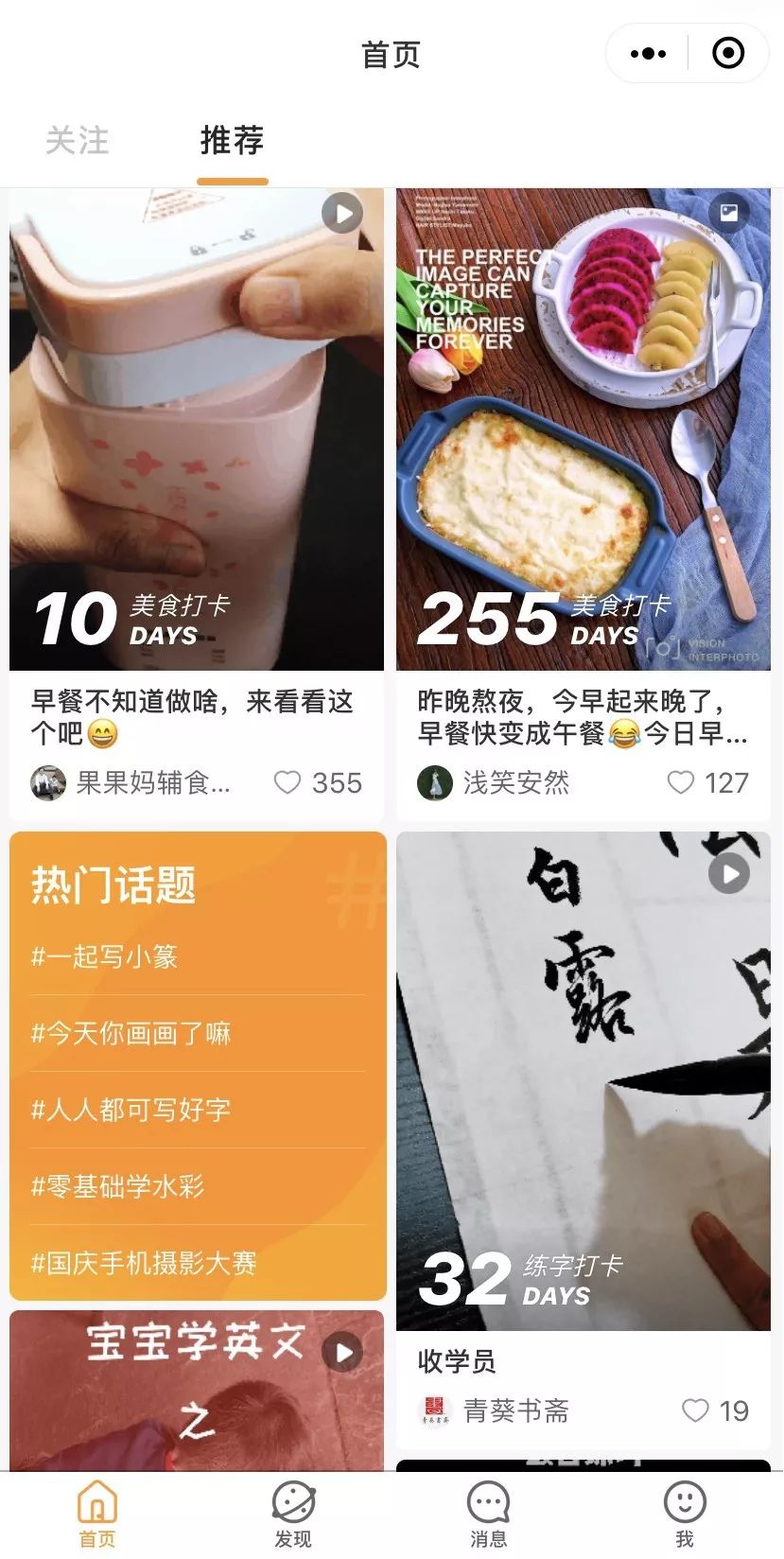The width and height of the screenshot is (784, 1559).
Task: Play the 宝宝学英文 video
Action: [342, 1351]
